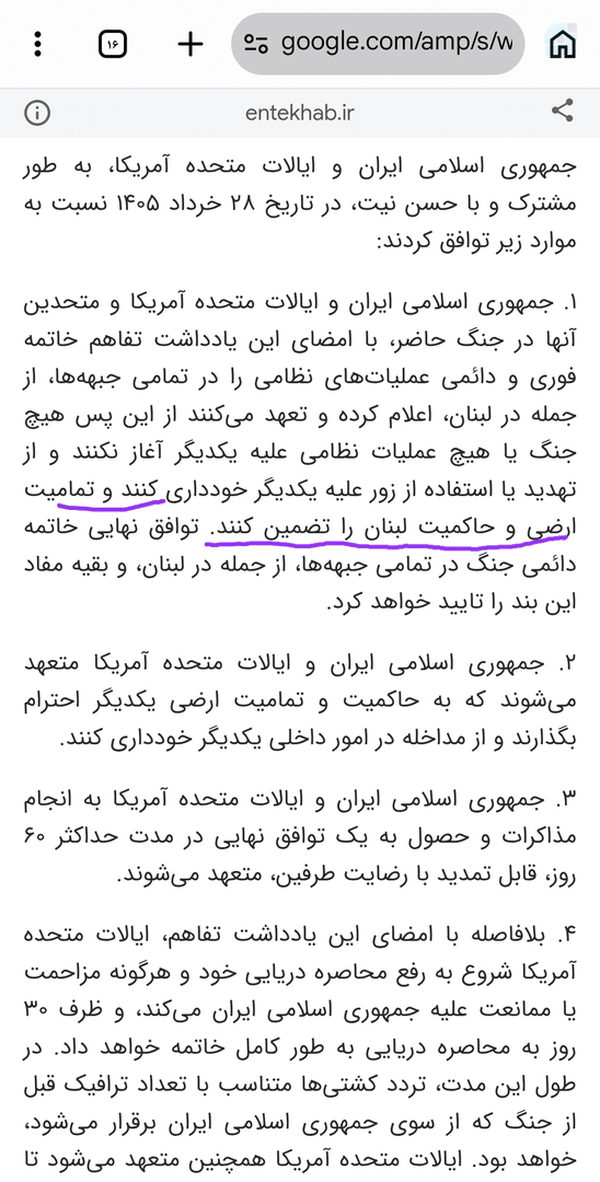Viewport: 600px width, 1182px height.
Task: Go to the browser home page
Action: point(563,44)
